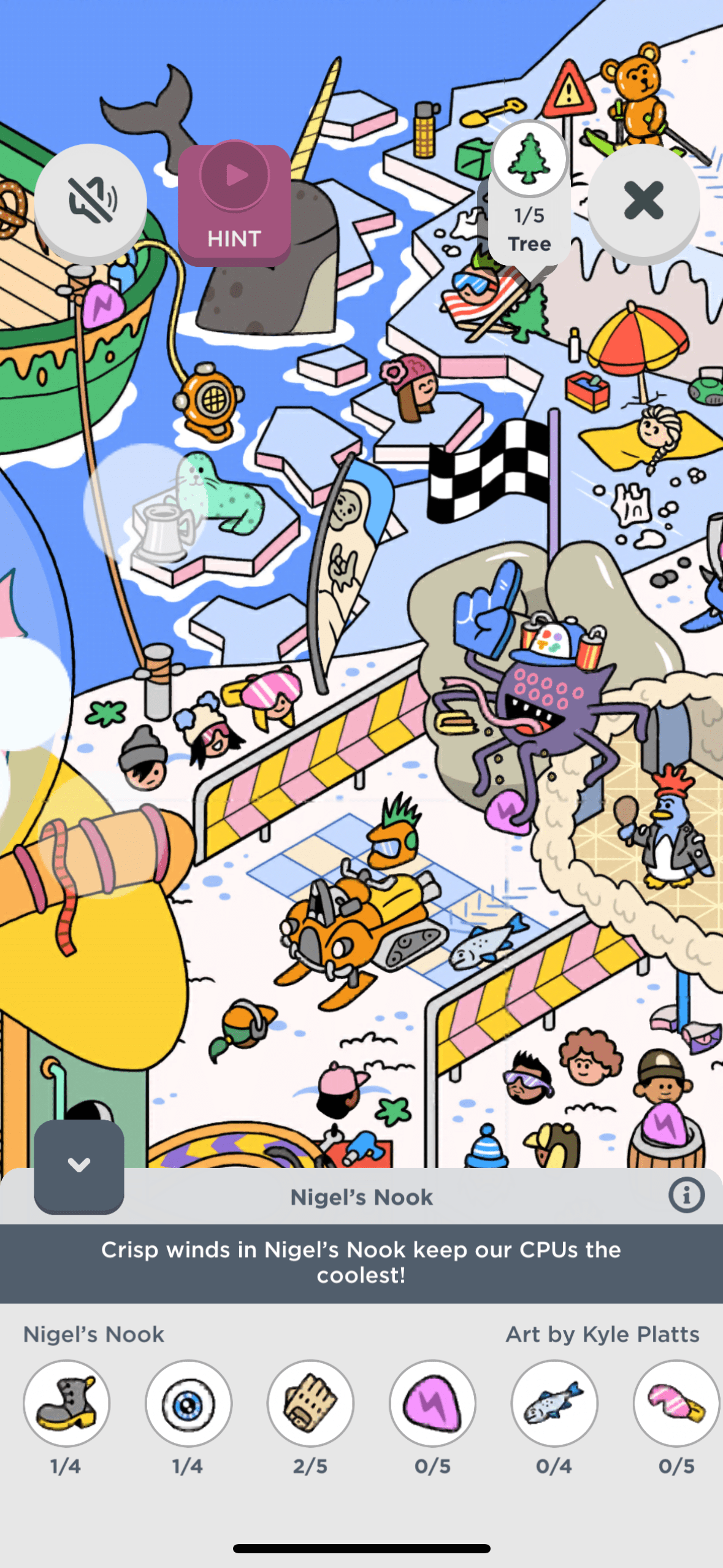Select the pink ski goggles item

point(676,1402)
